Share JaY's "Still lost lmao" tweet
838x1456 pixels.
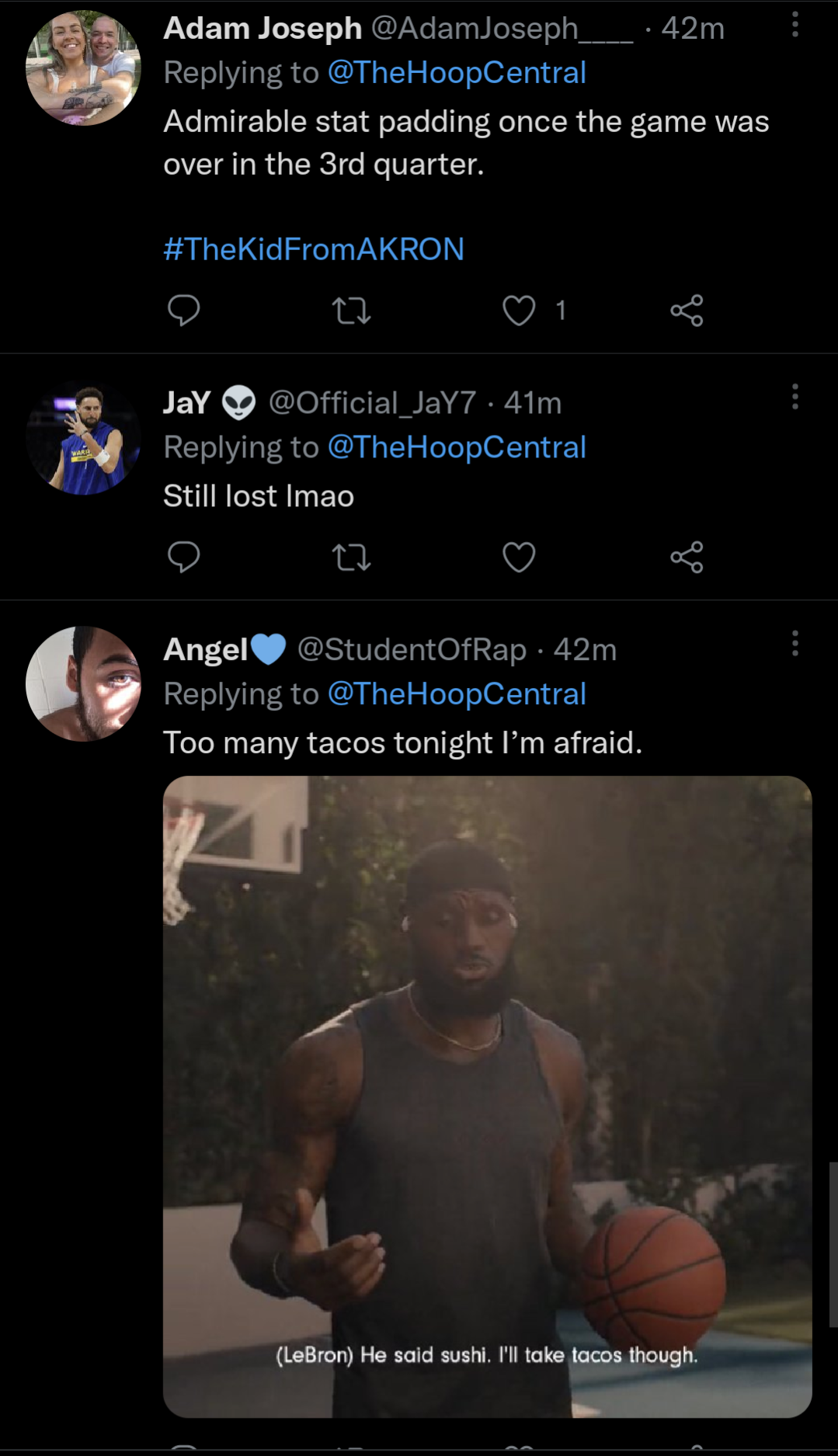687,557
